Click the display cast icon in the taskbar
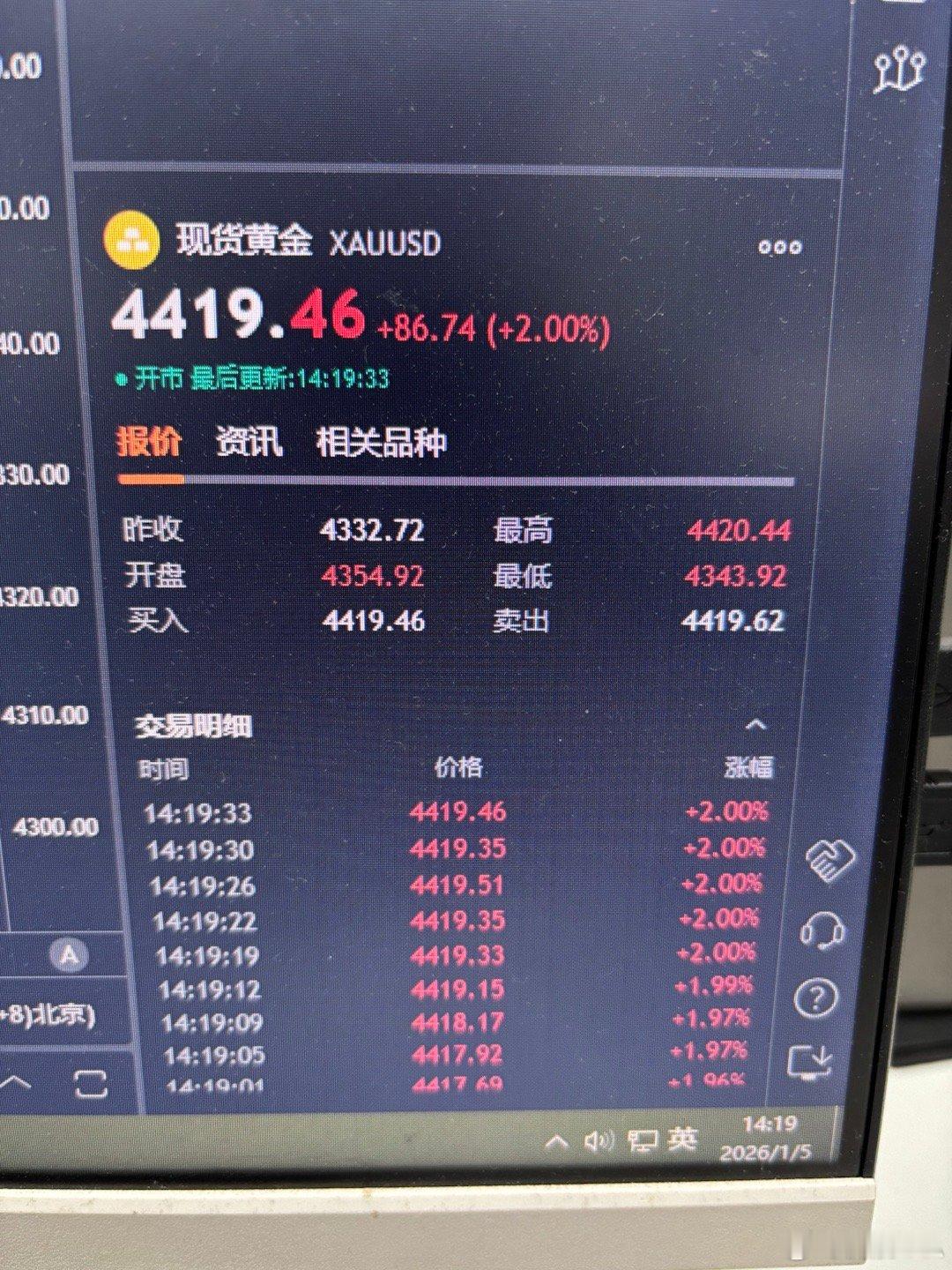Screen dimensions: 952x1270 643,1139
